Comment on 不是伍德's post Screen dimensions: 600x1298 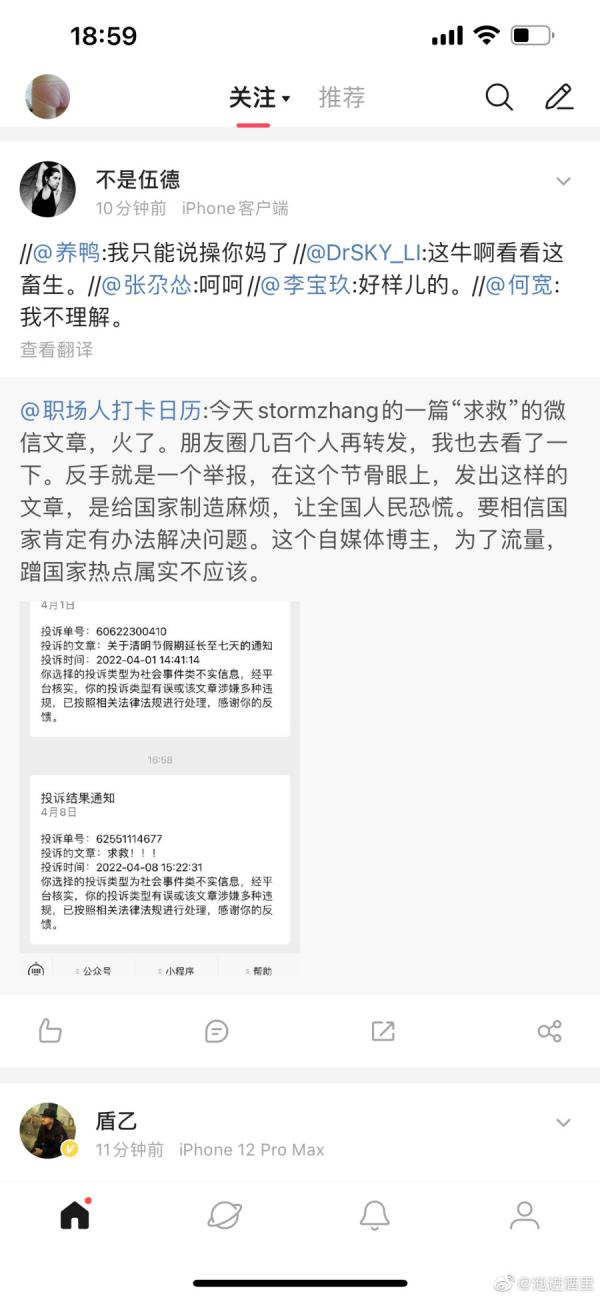tap(216, 1031)
